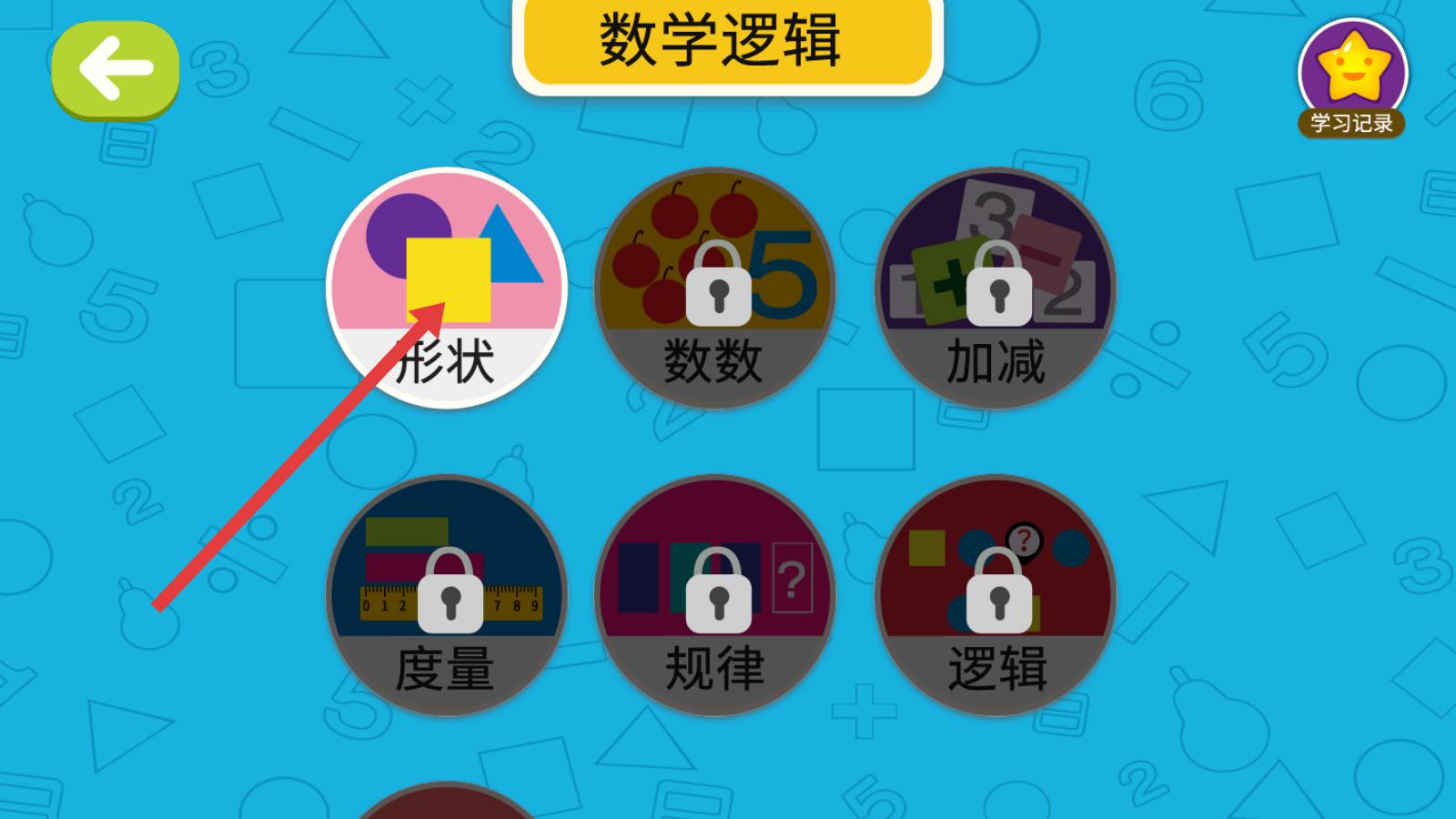The width and height of the screenshot is (1456, 819).
Task: Open the 形状 shapes lesson
Action: [x=446, y=288]
